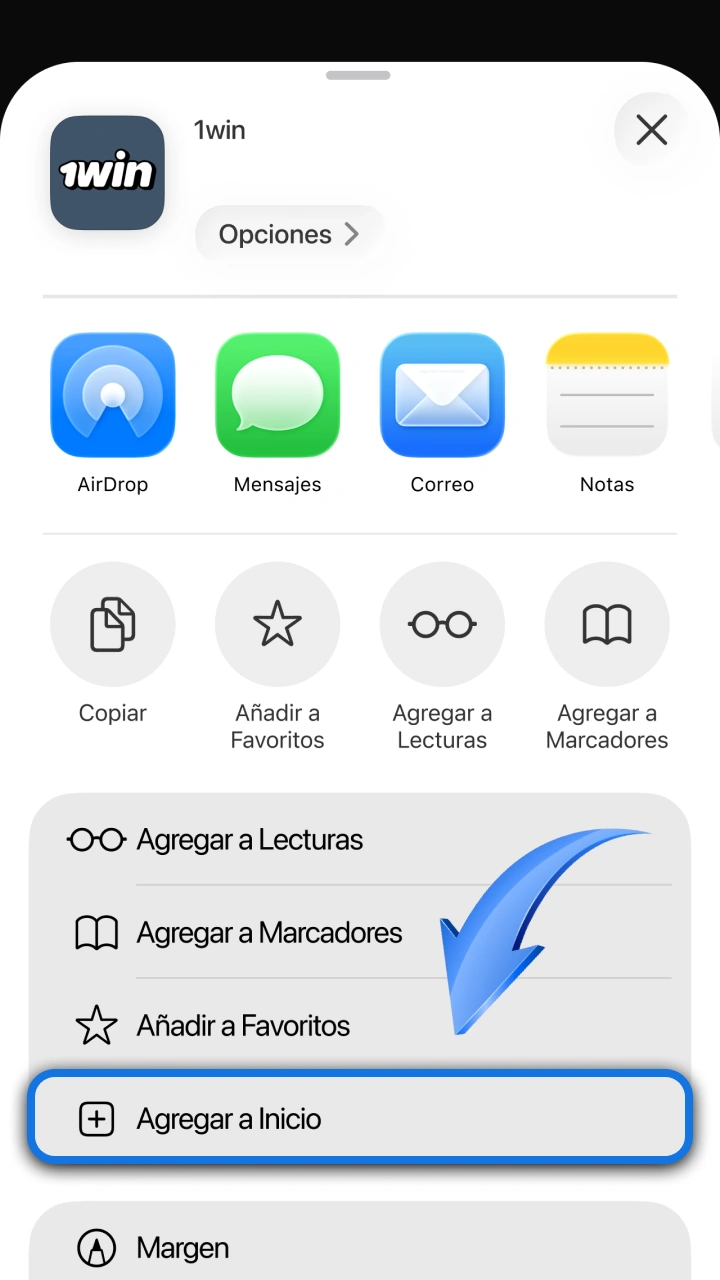Select the Agregar a Marcadores list row
The image size is (720, 1280).
point(360,932)
